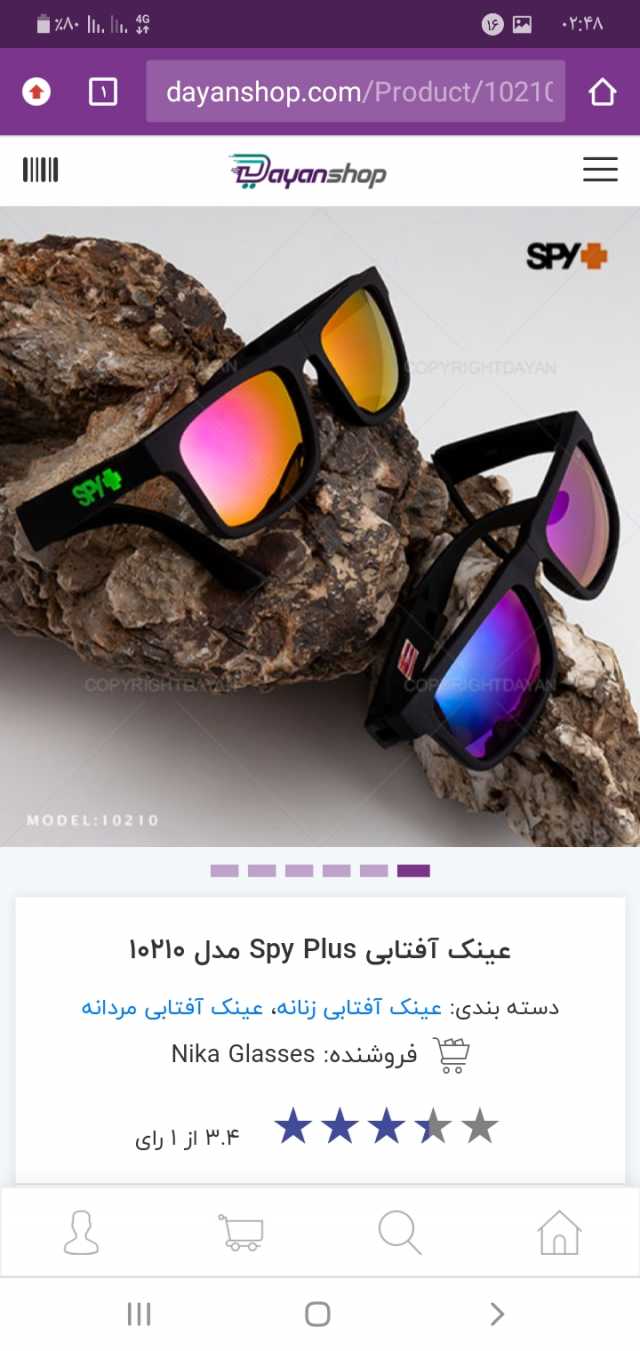Open the user account tab
The height and width of the screenshot is (1351, 640).
coord(81,1232)
